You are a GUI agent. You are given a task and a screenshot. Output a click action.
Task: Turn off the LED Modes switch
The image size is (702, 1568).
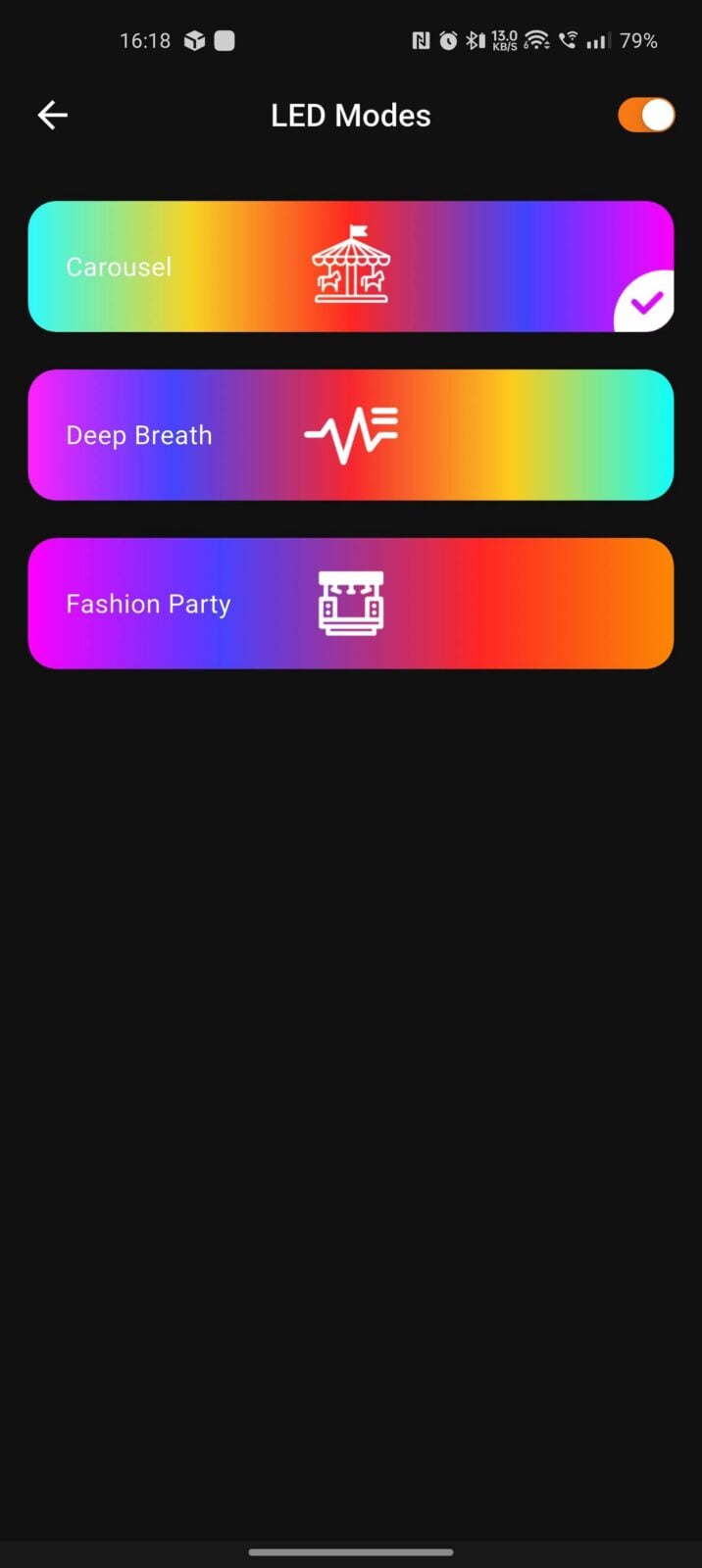pos(646,115)
